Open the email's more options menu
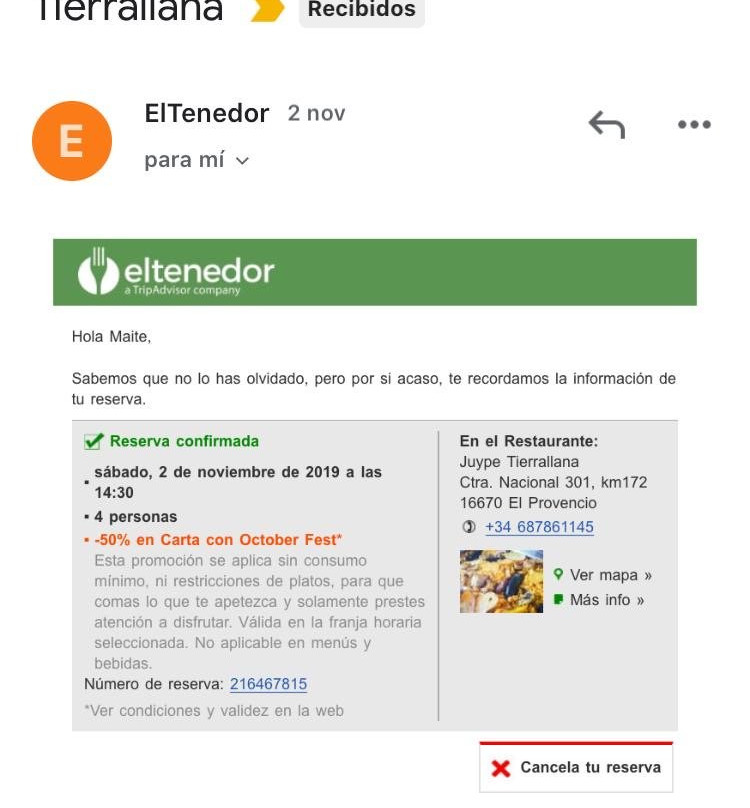Image resolution: width=750 pixels, height=808 pixels. tap(693, 125)
